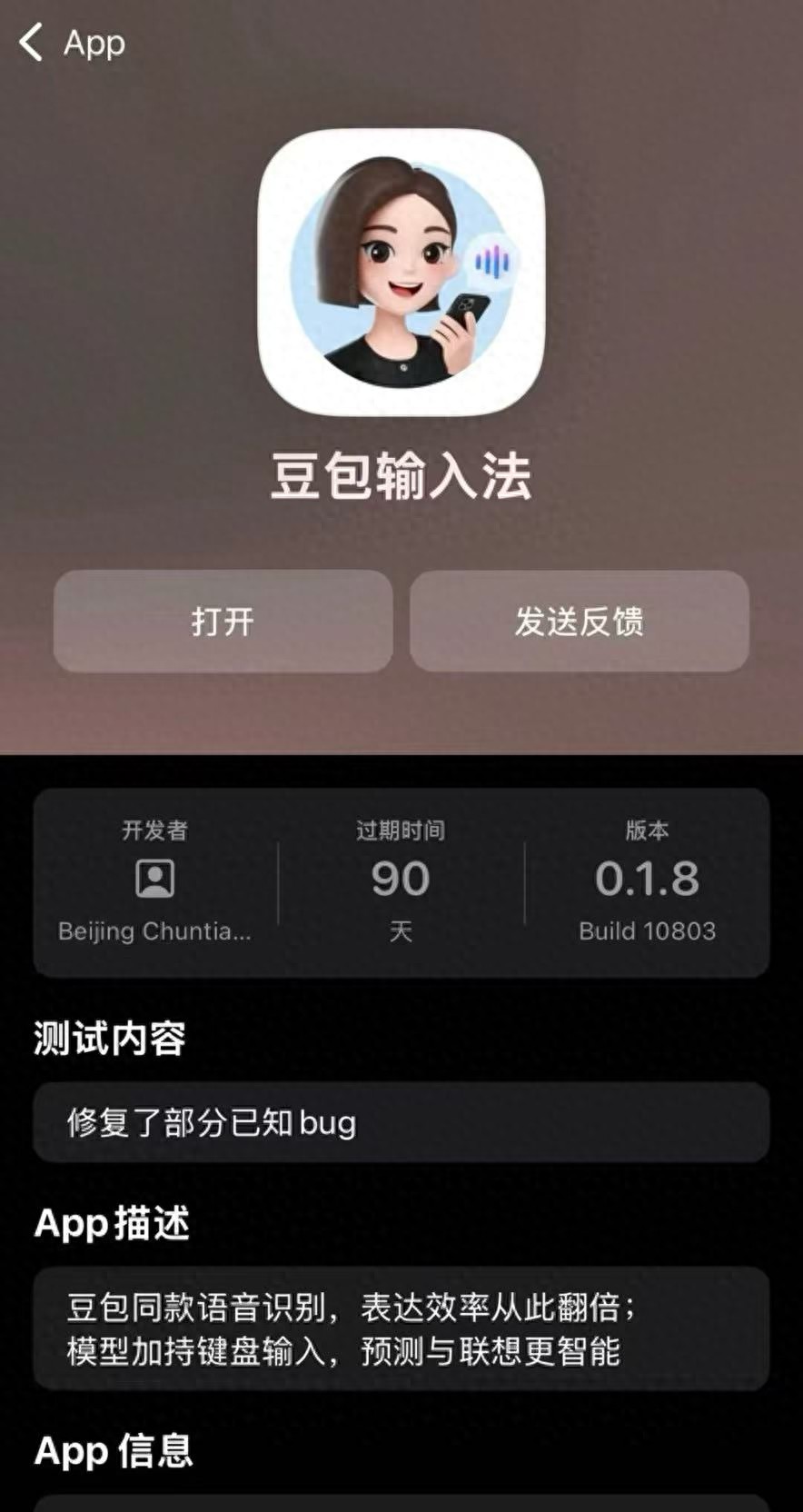Image resolution: width=803 pixels, height=1512 pixels.
Task: Tap the truncated Beijing Chuntia developer name
Action: (156, 930)
